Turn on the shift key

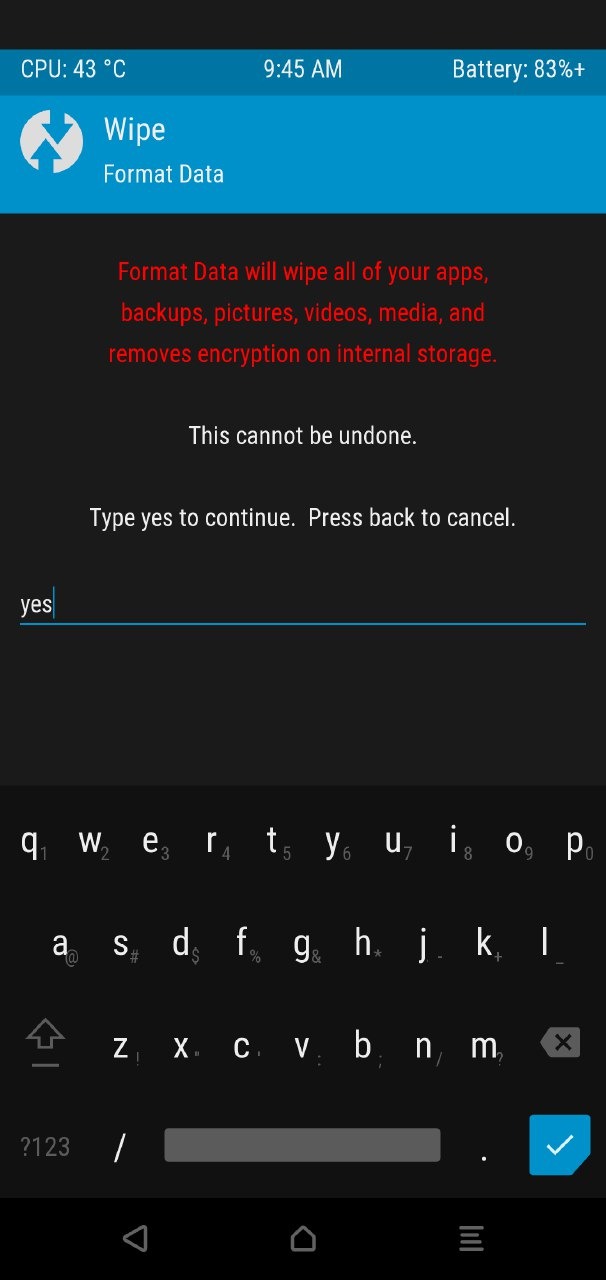point(45,1043)
